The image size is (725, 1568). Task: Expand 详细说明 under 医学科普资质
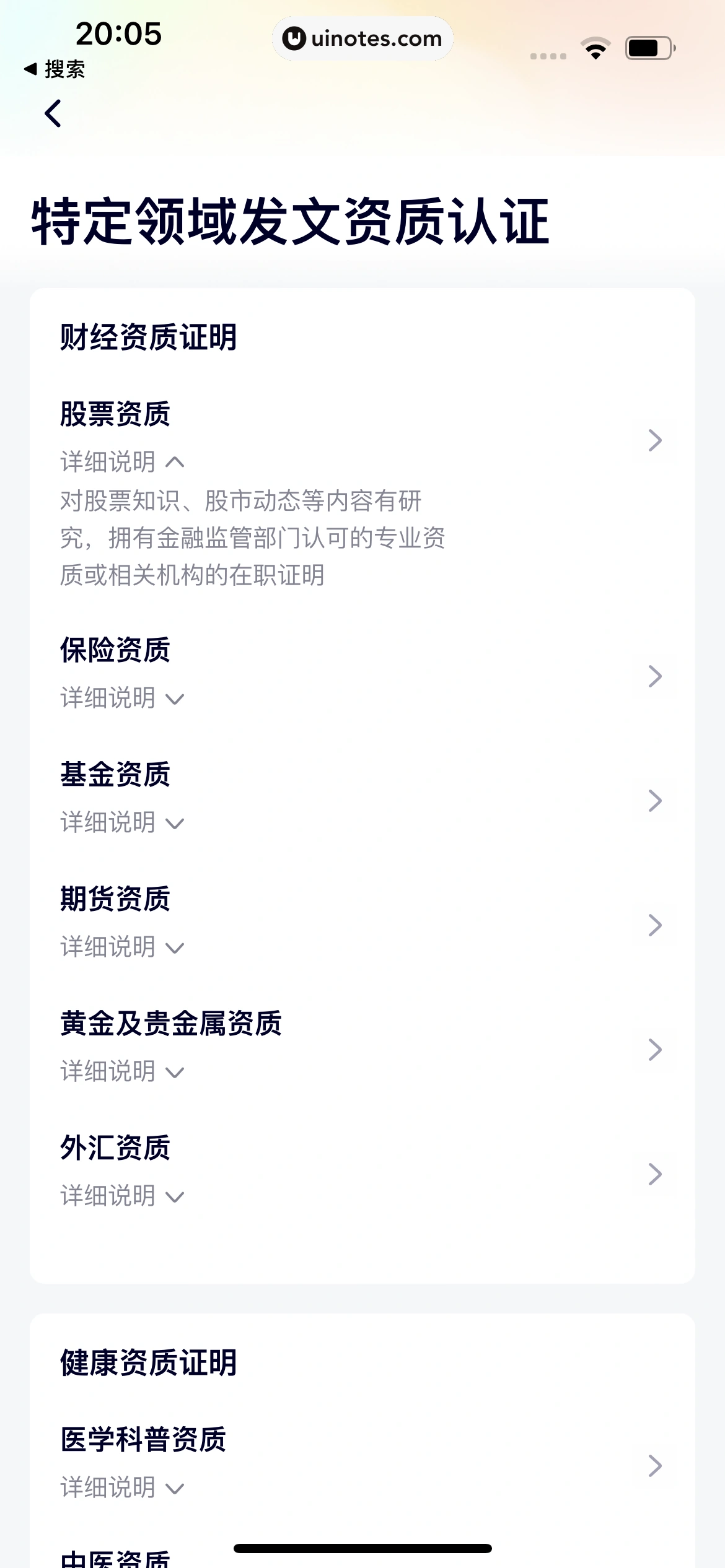pos(123,1487)
